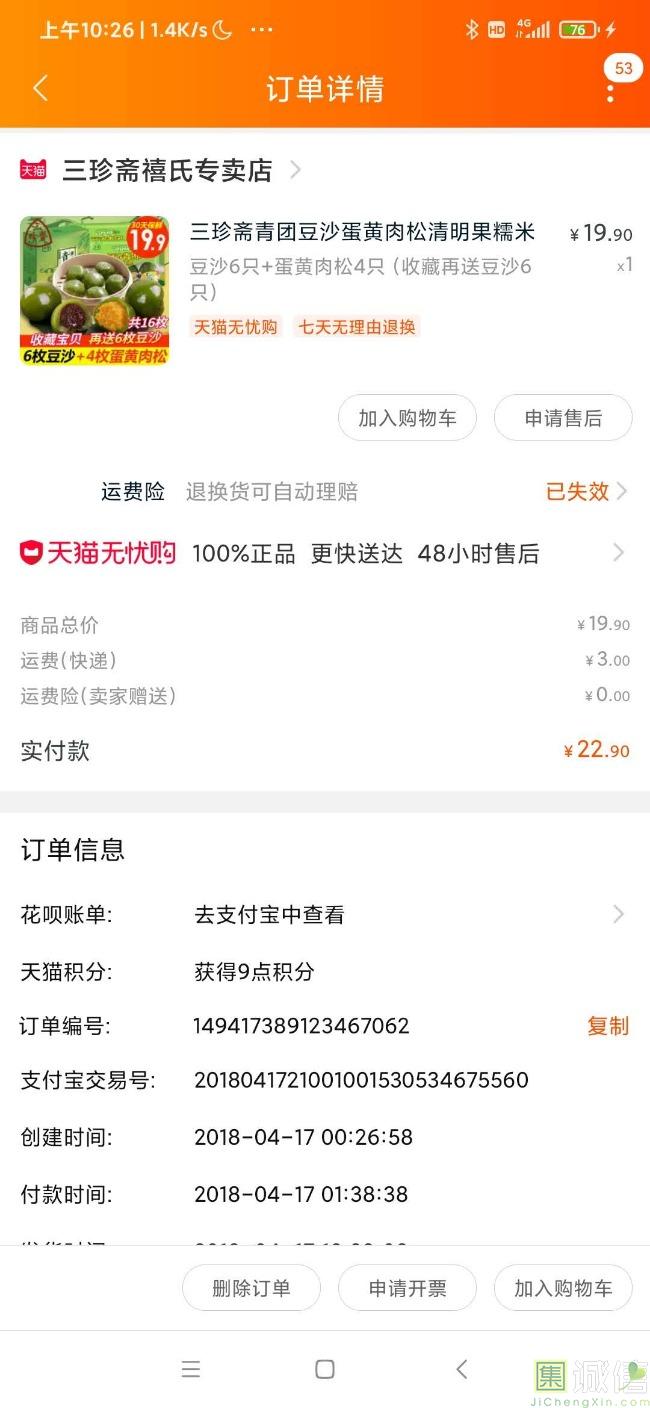Tap 加入购物车 under the product
This screenshot has width=650, height=1408.
tap(407, 418)
